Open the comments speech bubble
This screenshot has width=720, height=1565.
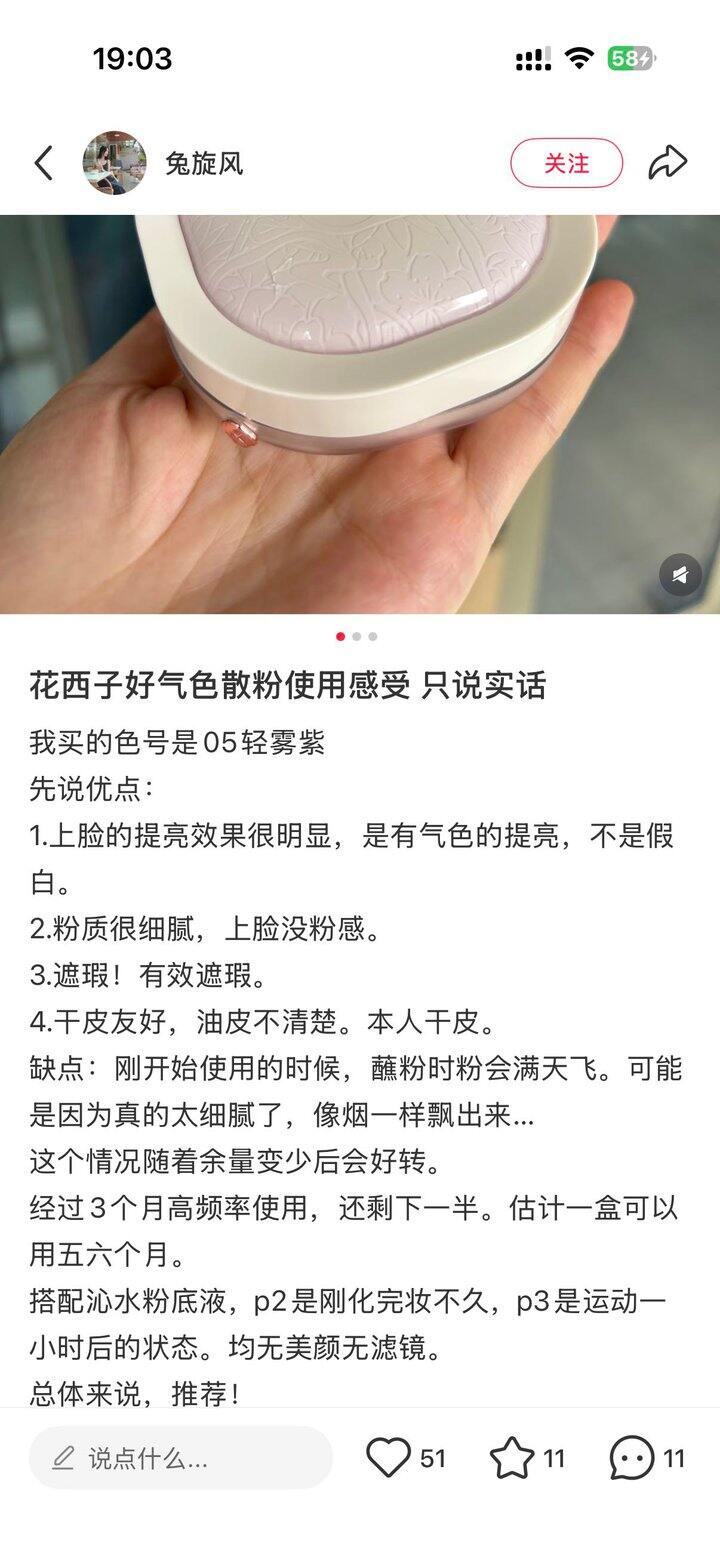point(632,1458)
